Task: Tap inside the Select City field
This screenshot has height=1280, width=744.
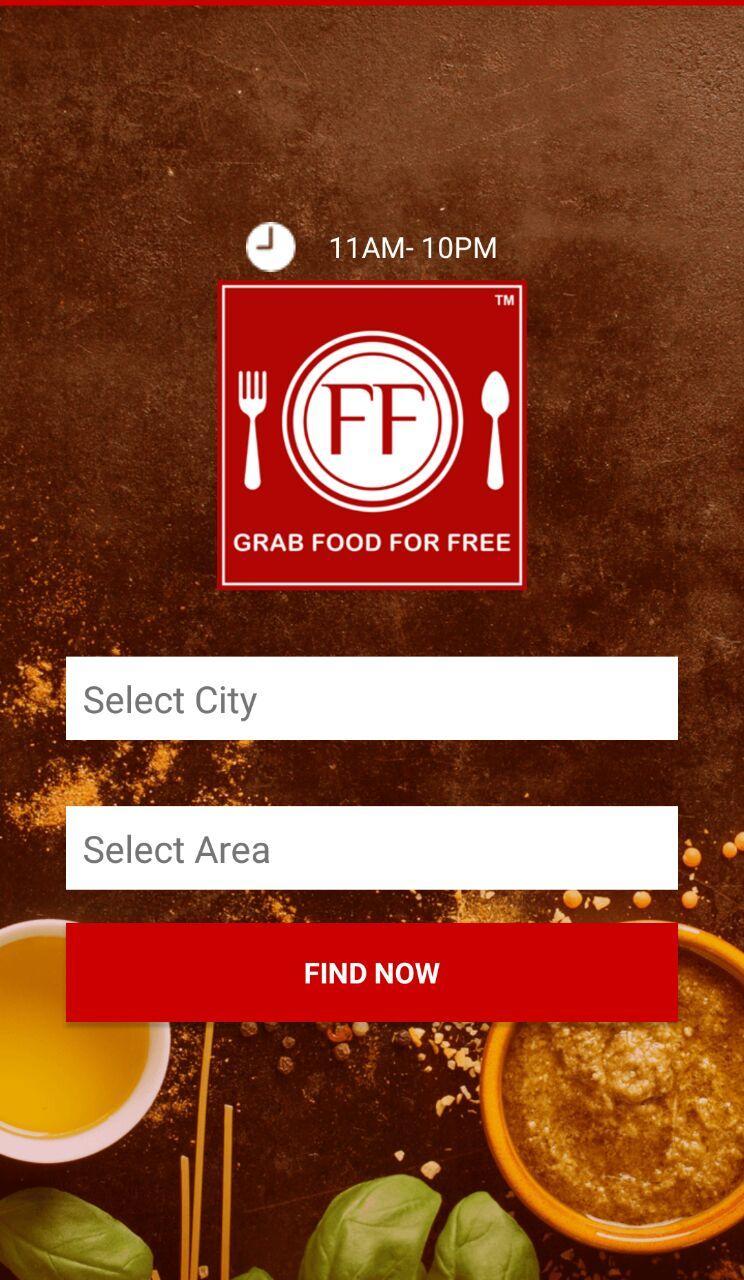Action: point(371,700)
